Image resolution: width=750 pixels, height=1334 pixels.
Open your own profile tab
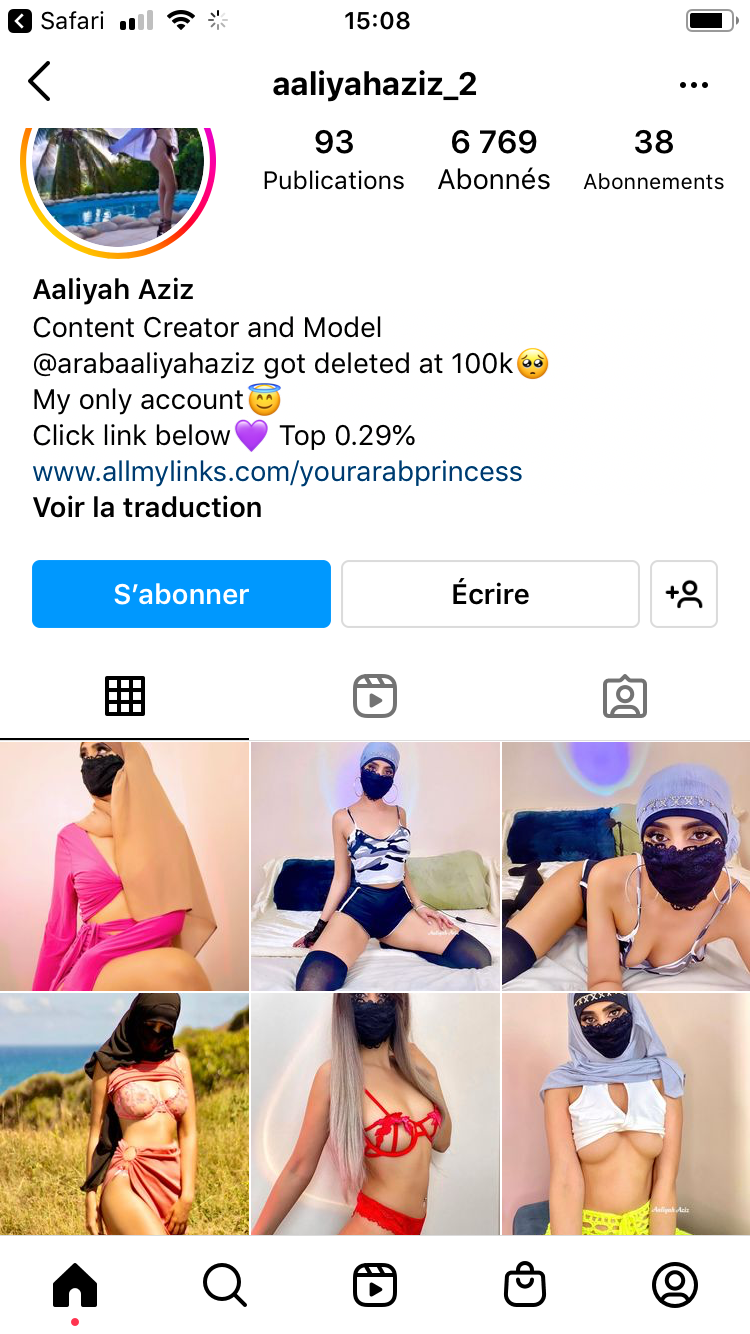click(x=675, y=1285)
